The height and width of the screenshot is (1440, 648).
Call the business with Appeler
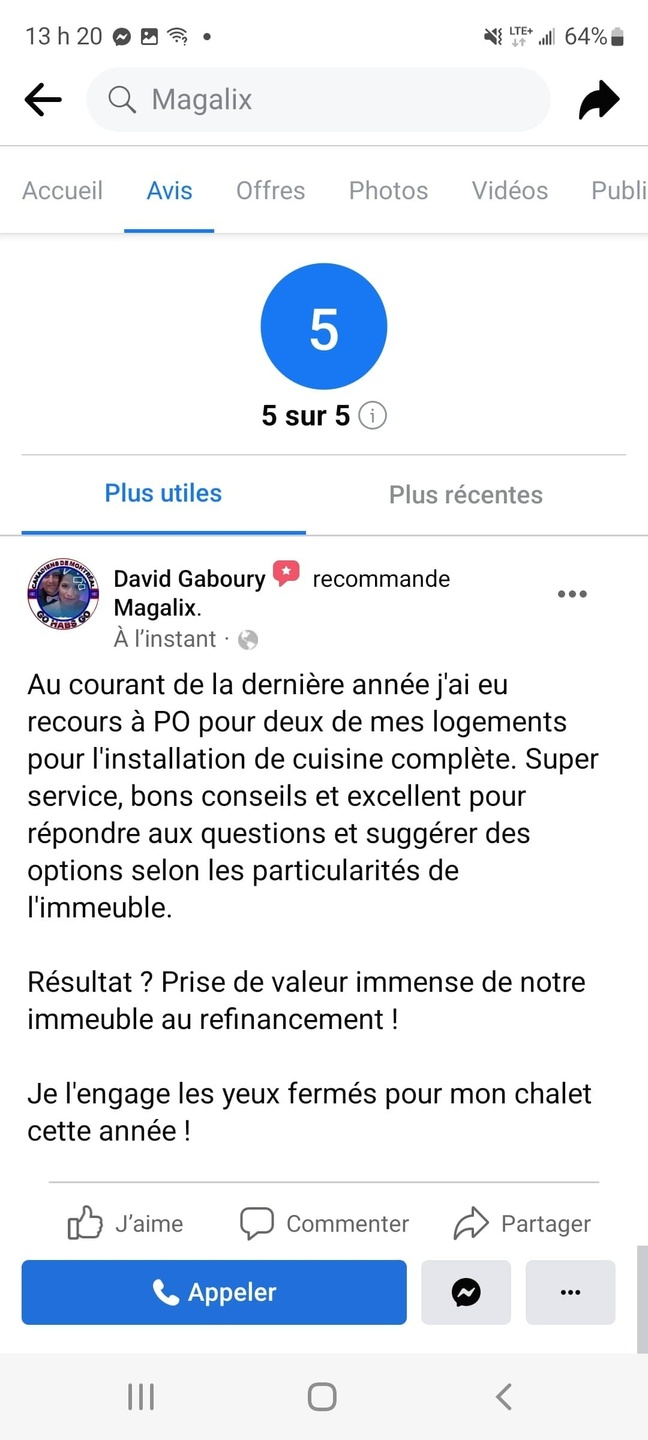point(214,1292)
